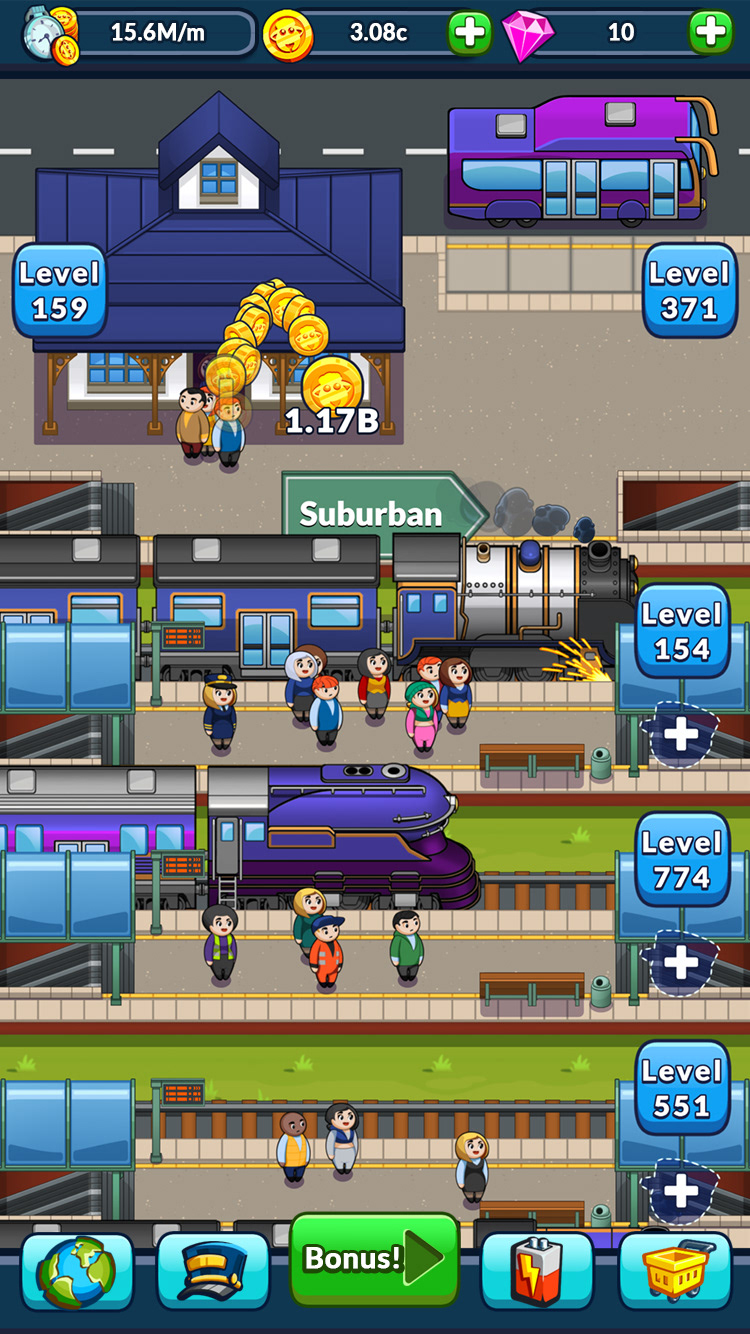This screenshot has height=1334, width=750.
Task: Upgrade the purple train platform Level 774
Action: (682, 860)
